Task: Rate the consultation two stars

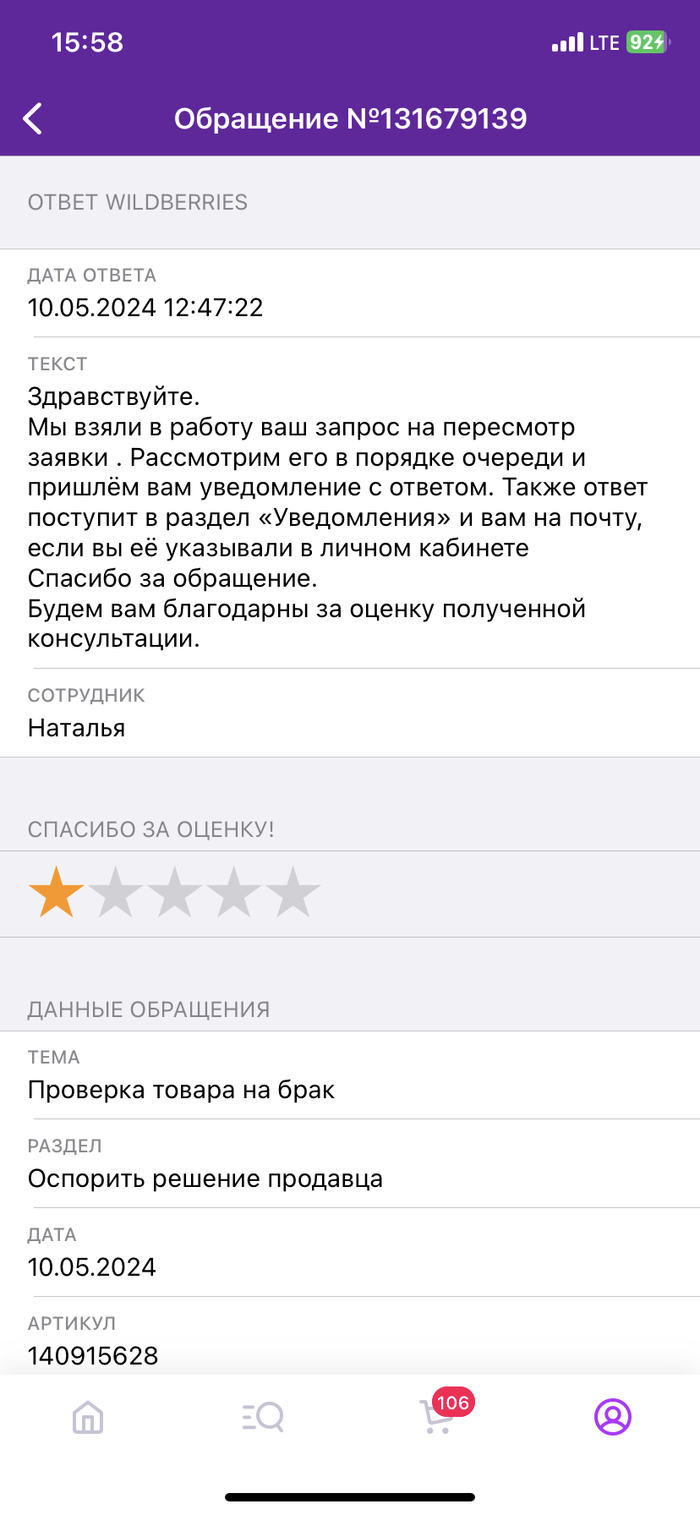Action: point(115,893)
